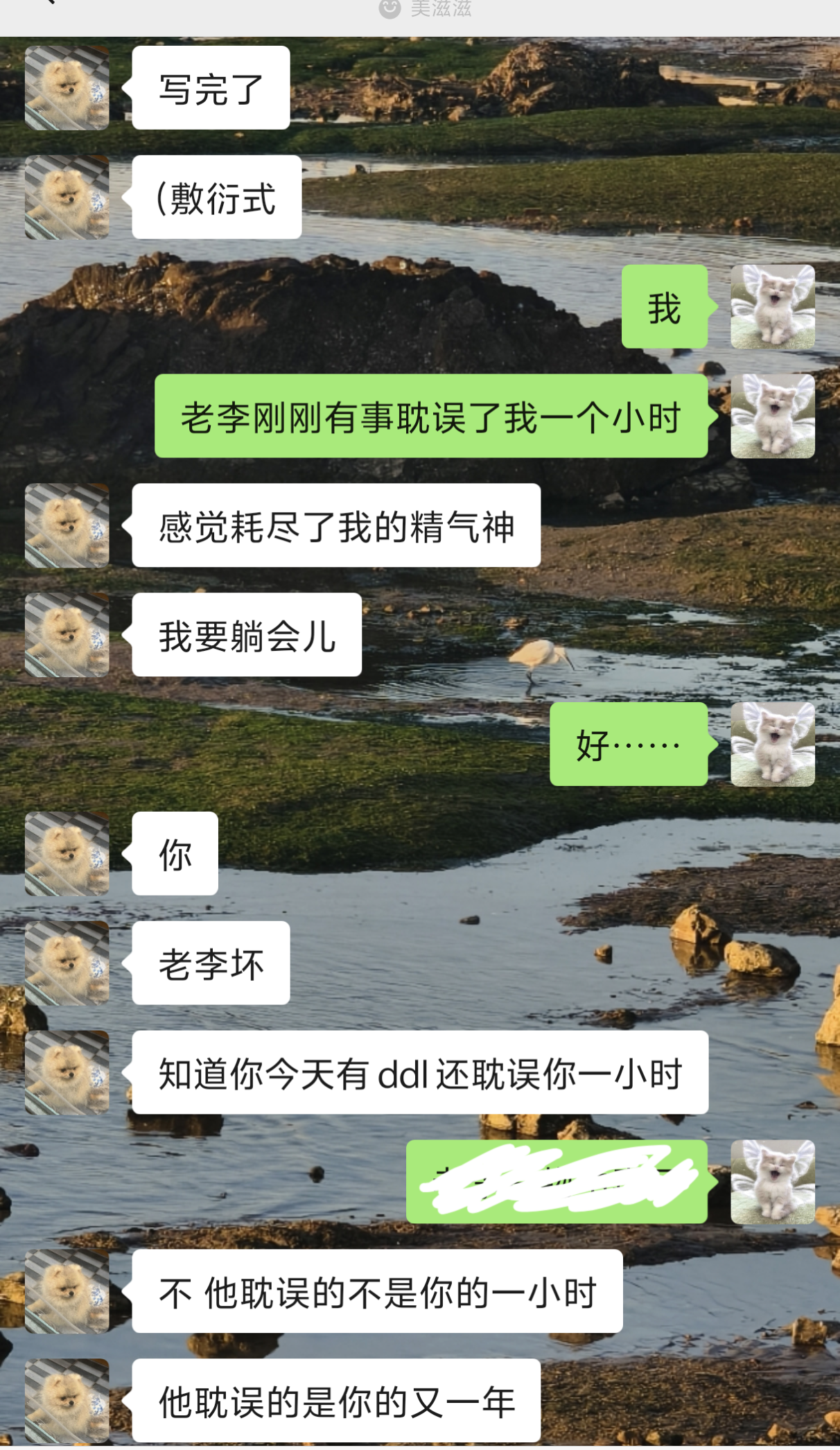Image resolution: width=840 pixels, height=1450 pixels.
Task: Tap the cat avatar beside 好……
Action: [773, 744]
